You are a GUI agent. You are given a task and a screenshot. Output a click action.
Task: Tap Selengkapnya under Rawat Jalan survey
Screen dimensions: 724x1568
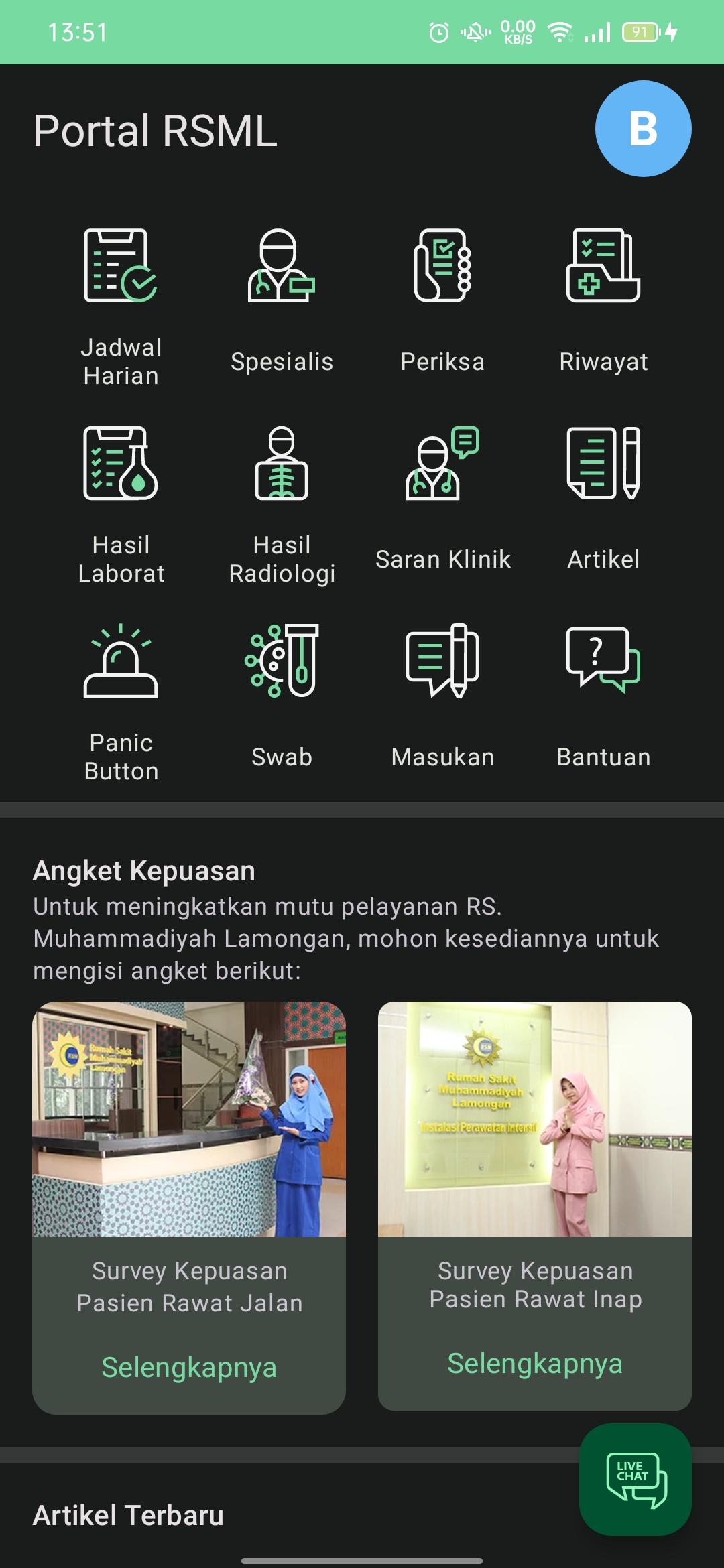point(189,1368)
